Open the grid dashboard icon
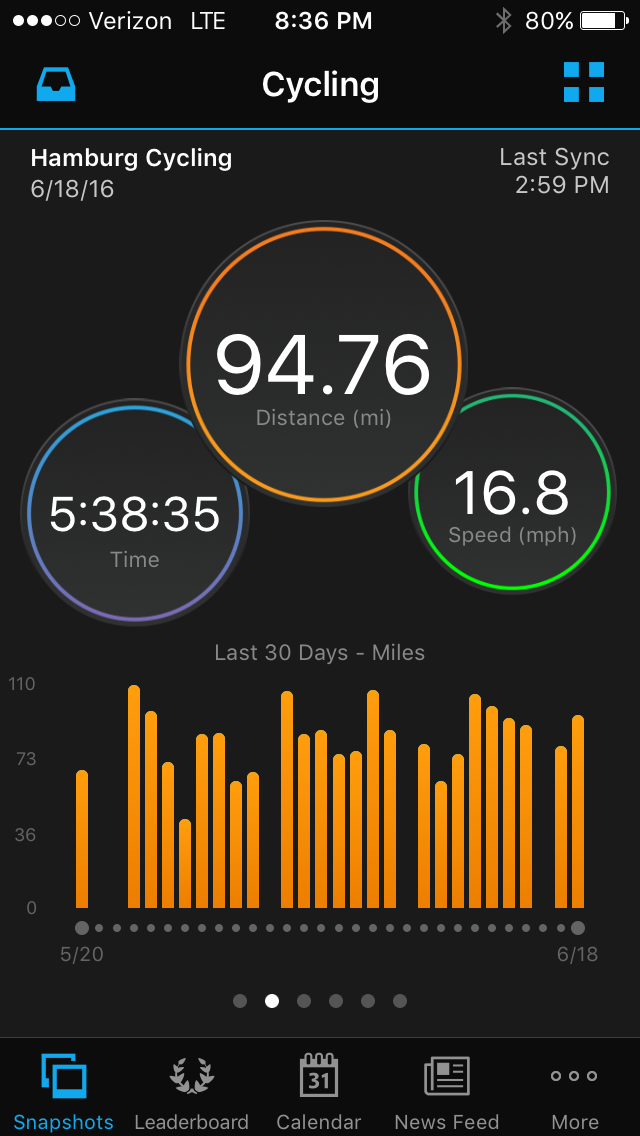The width and height of the screenshot is (640, 1136). [x=583, y=83]
